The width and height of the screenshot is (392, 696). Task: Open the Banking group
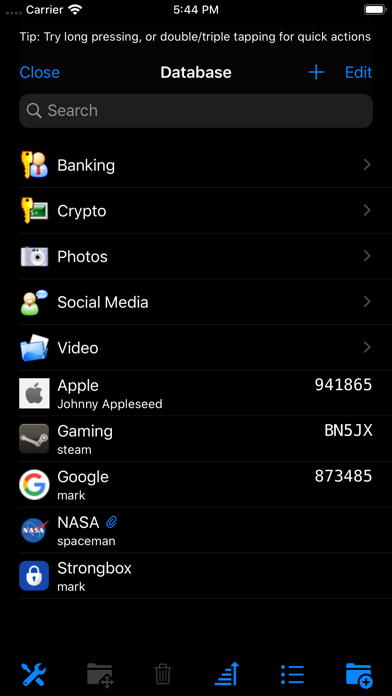[x=196, y=165]
